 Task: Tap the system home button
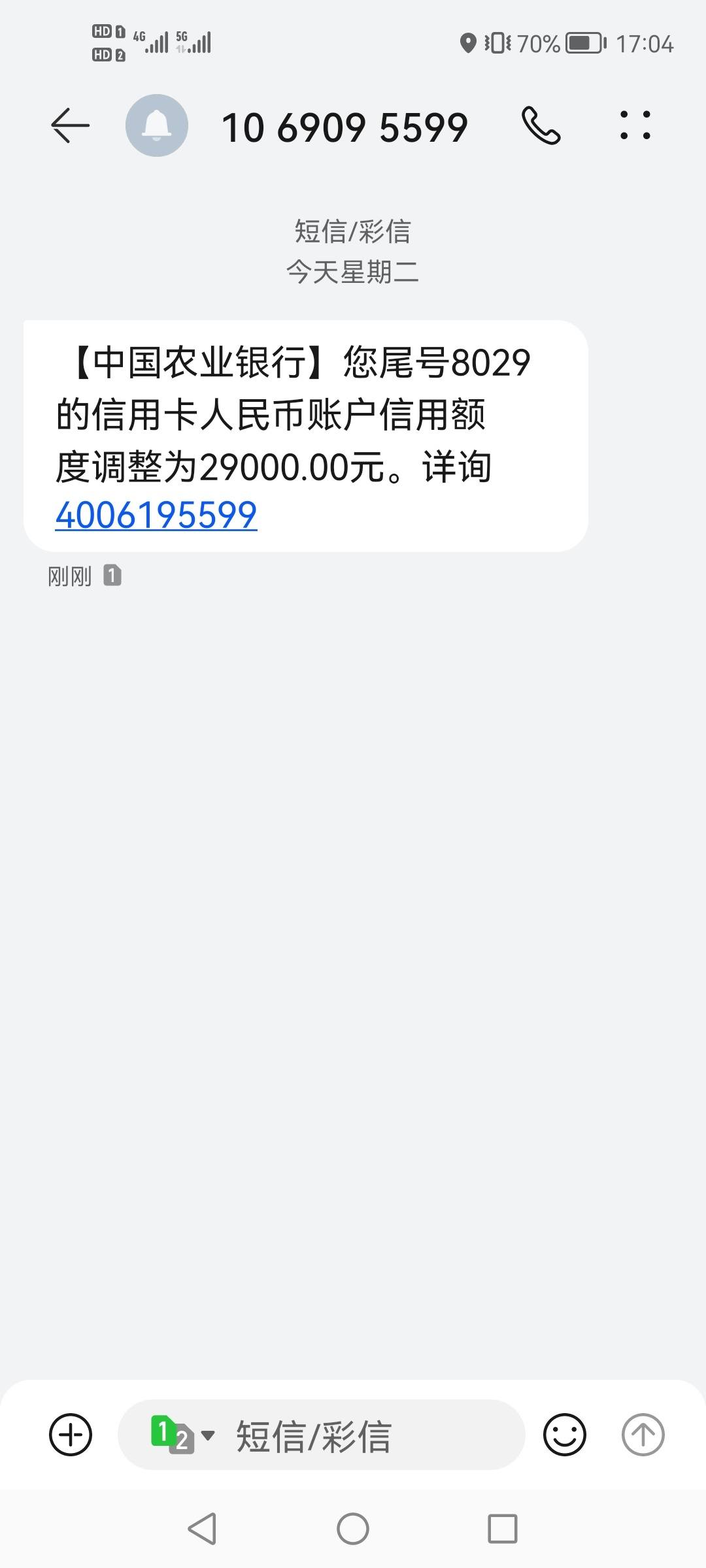(x=353, y=1529)
